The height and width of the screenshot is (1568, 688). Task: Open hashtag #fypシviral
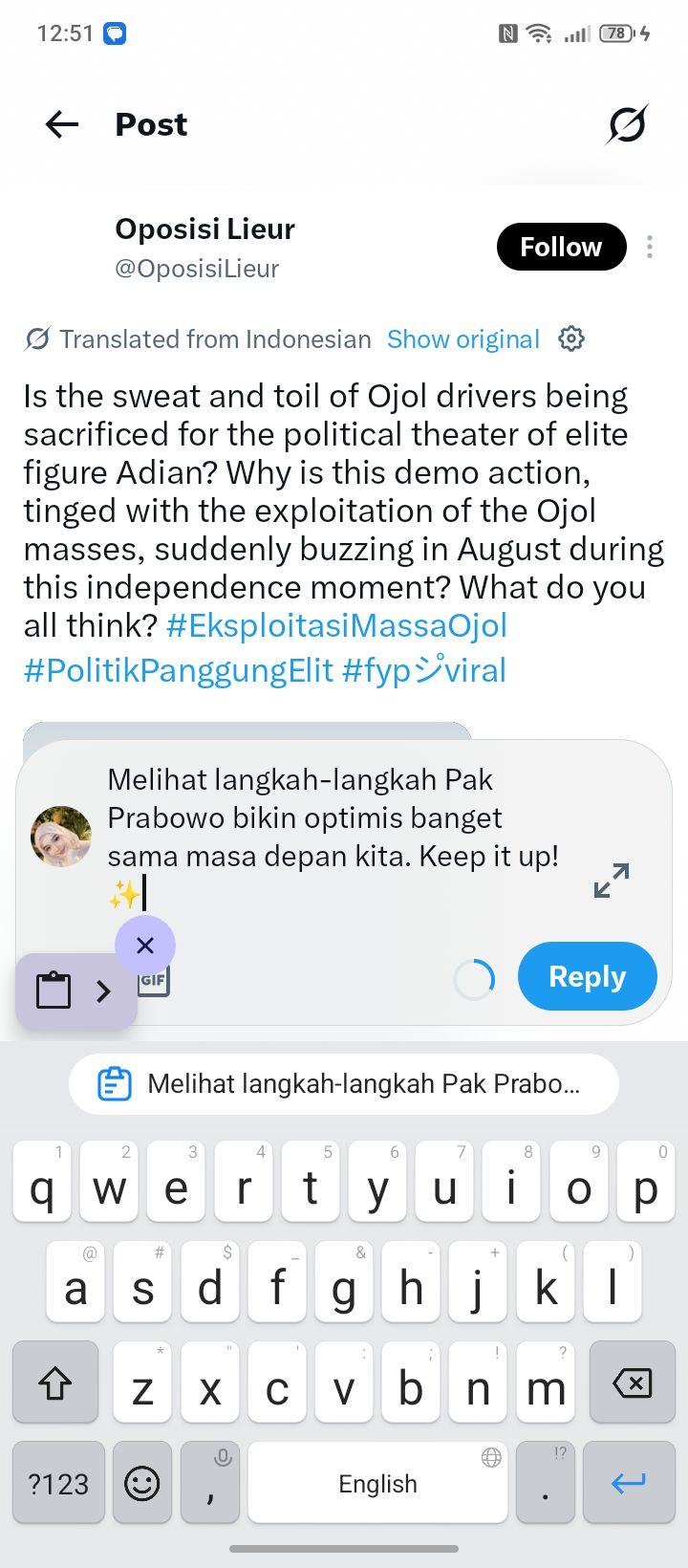click(x=423, y=670)
